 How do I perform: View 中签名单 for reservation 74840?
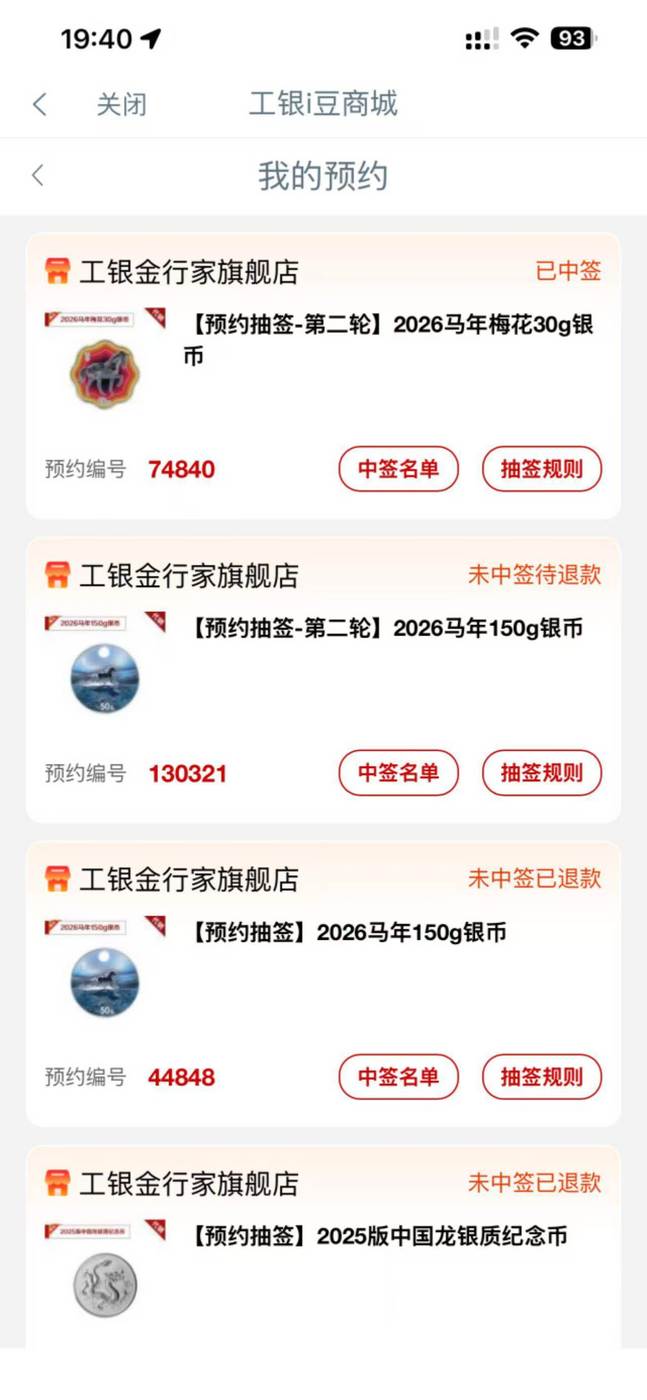click(398, 469)
